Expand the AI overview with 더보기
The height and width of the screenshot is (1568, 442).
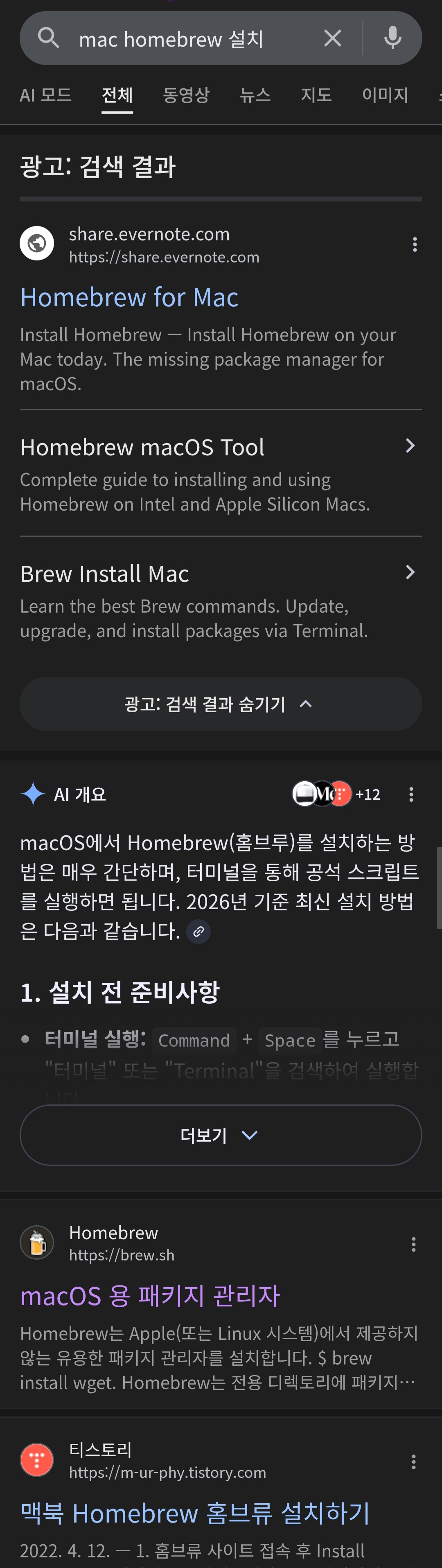(221, 1135)
